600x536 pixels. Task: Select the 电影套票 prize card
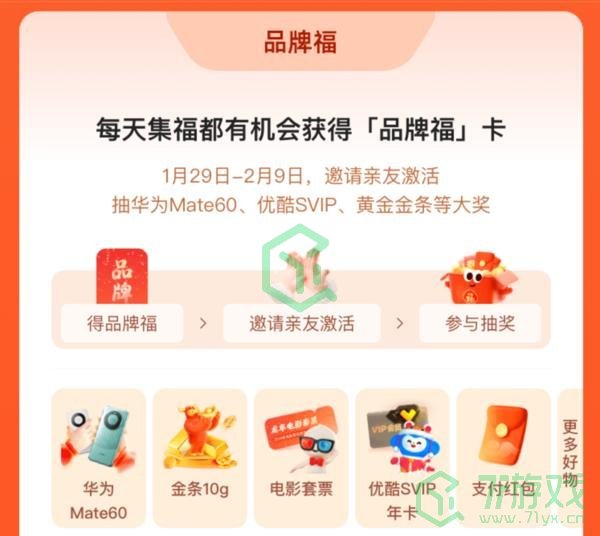[301, 458]
